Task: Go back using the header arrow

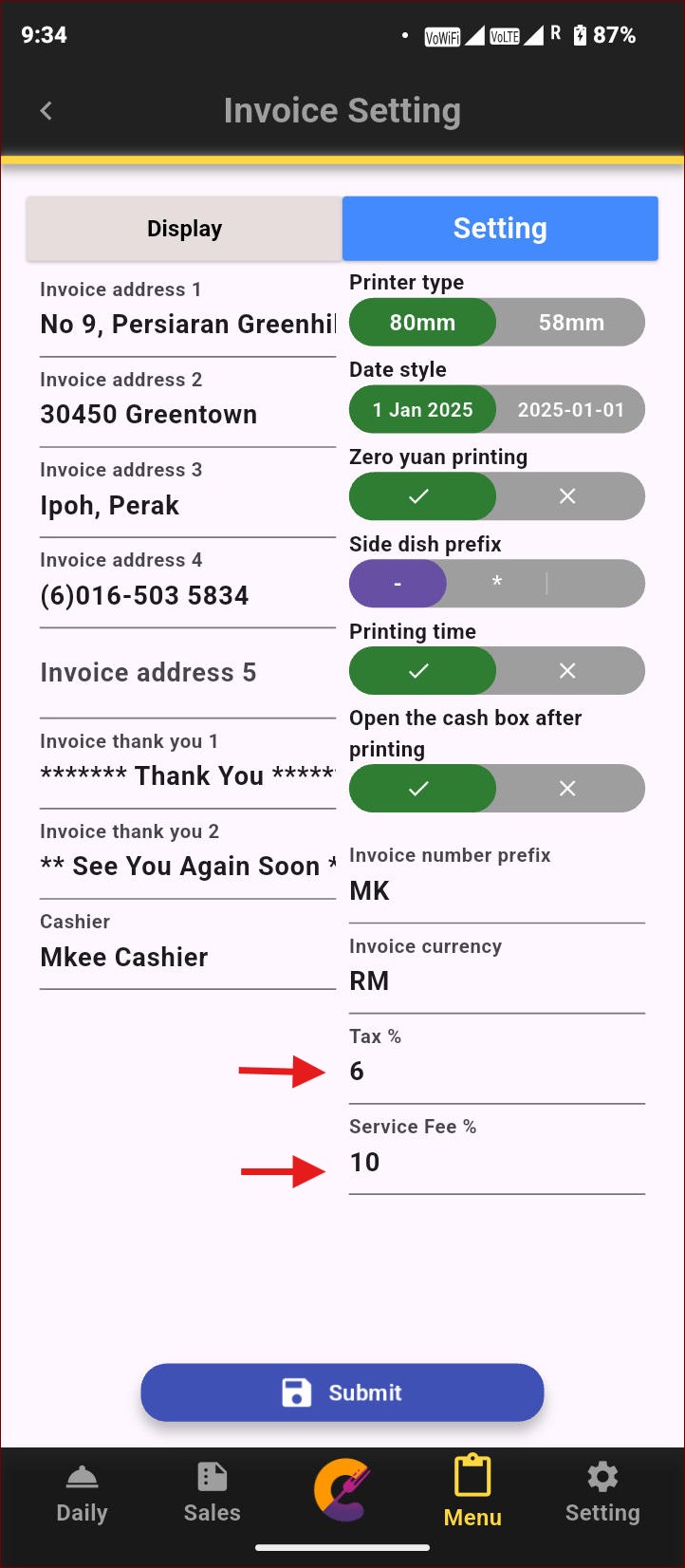Action: pos(46,111)
